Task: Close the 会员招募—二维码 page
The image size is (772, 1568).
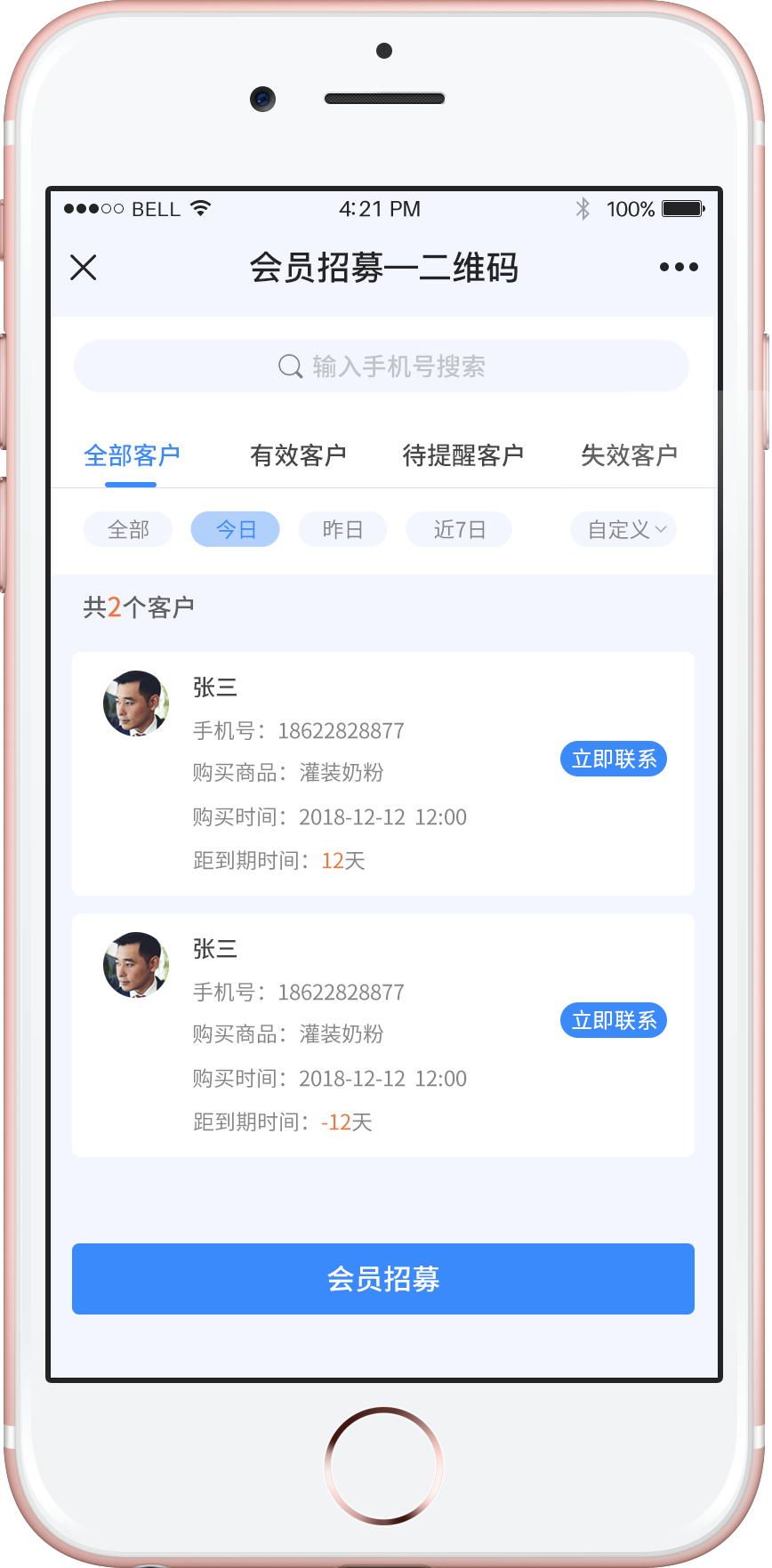Action: tap(84, 267)
